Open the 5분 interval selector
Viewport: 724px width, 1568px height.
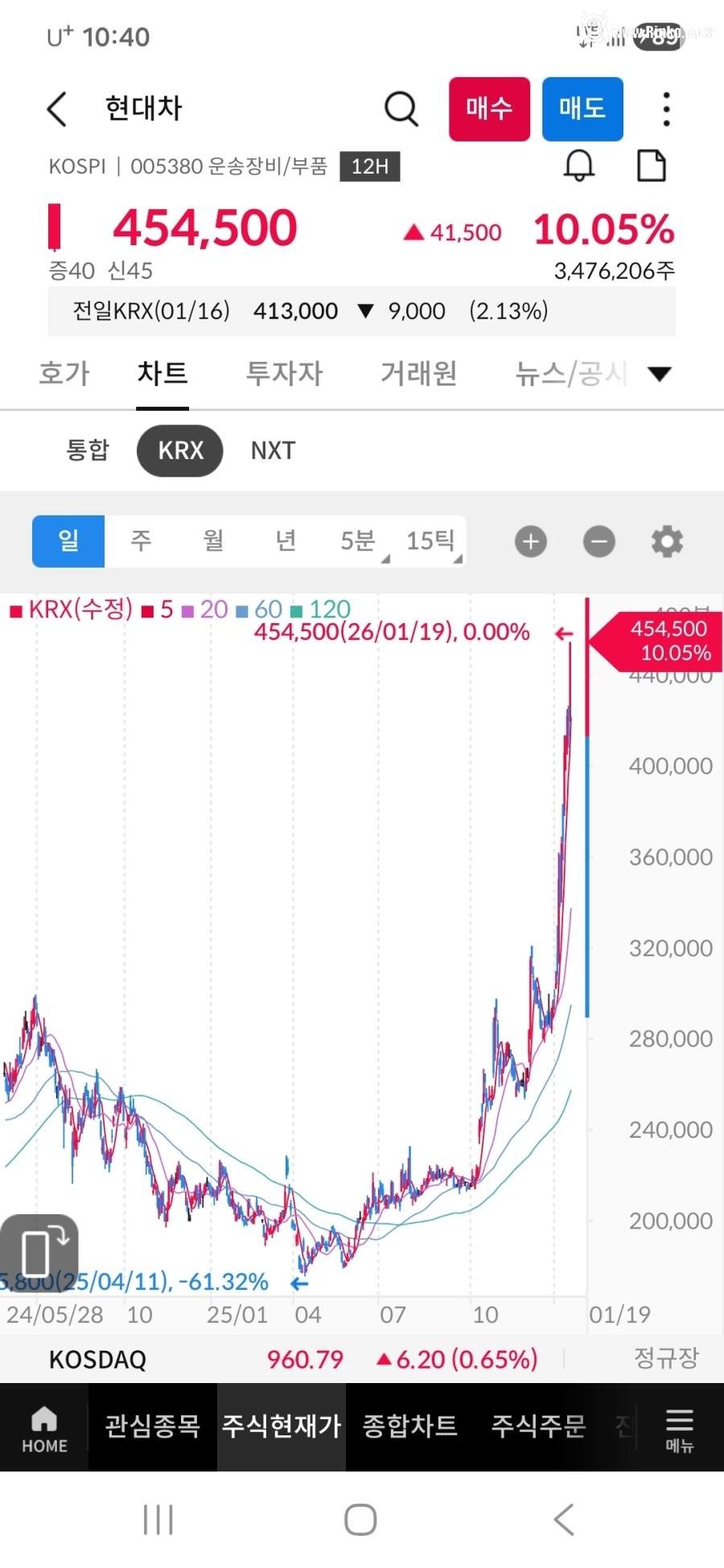coord(359,541)
